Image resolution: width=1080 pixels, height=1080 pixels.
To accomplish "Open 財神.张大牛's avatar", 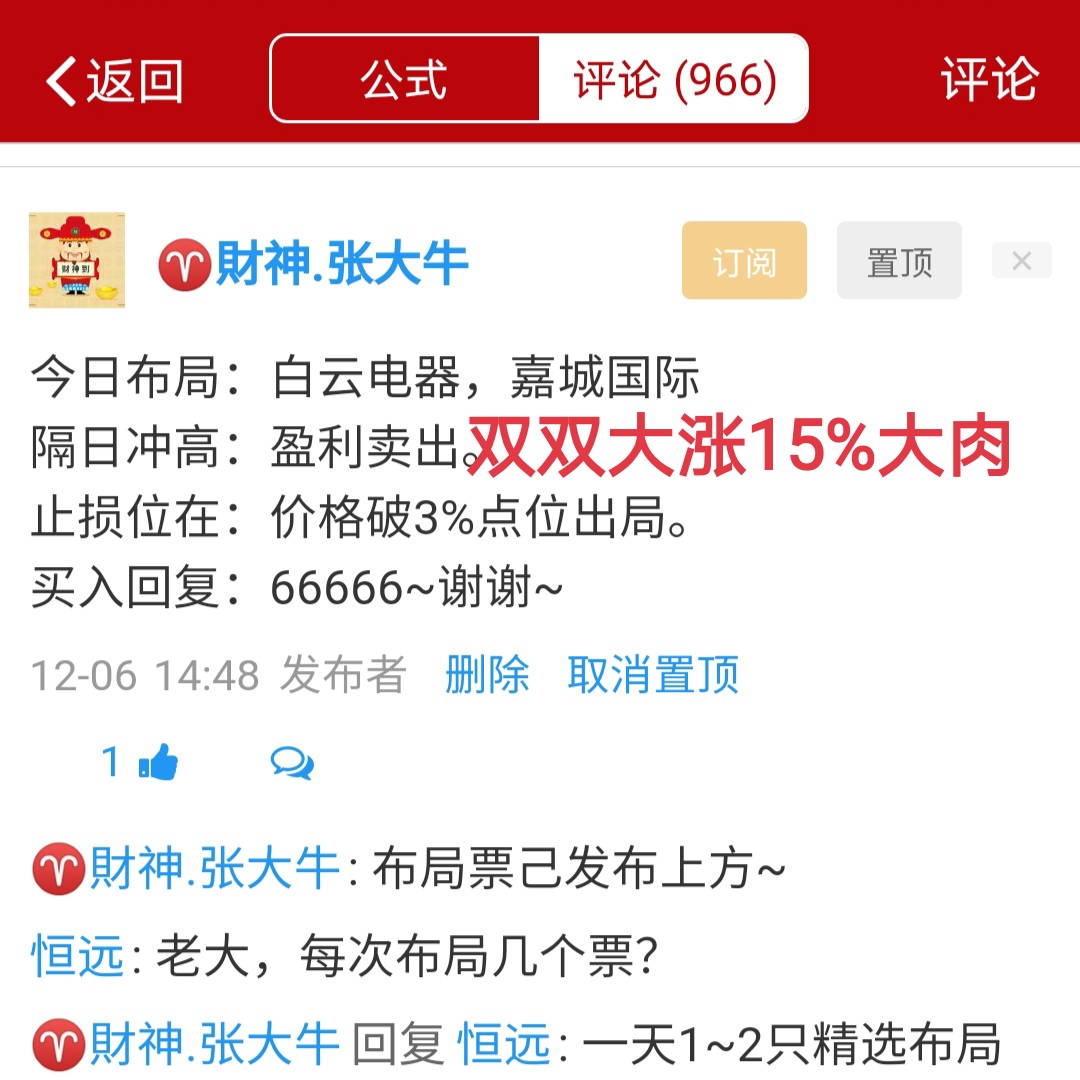I will coord(77,261).
